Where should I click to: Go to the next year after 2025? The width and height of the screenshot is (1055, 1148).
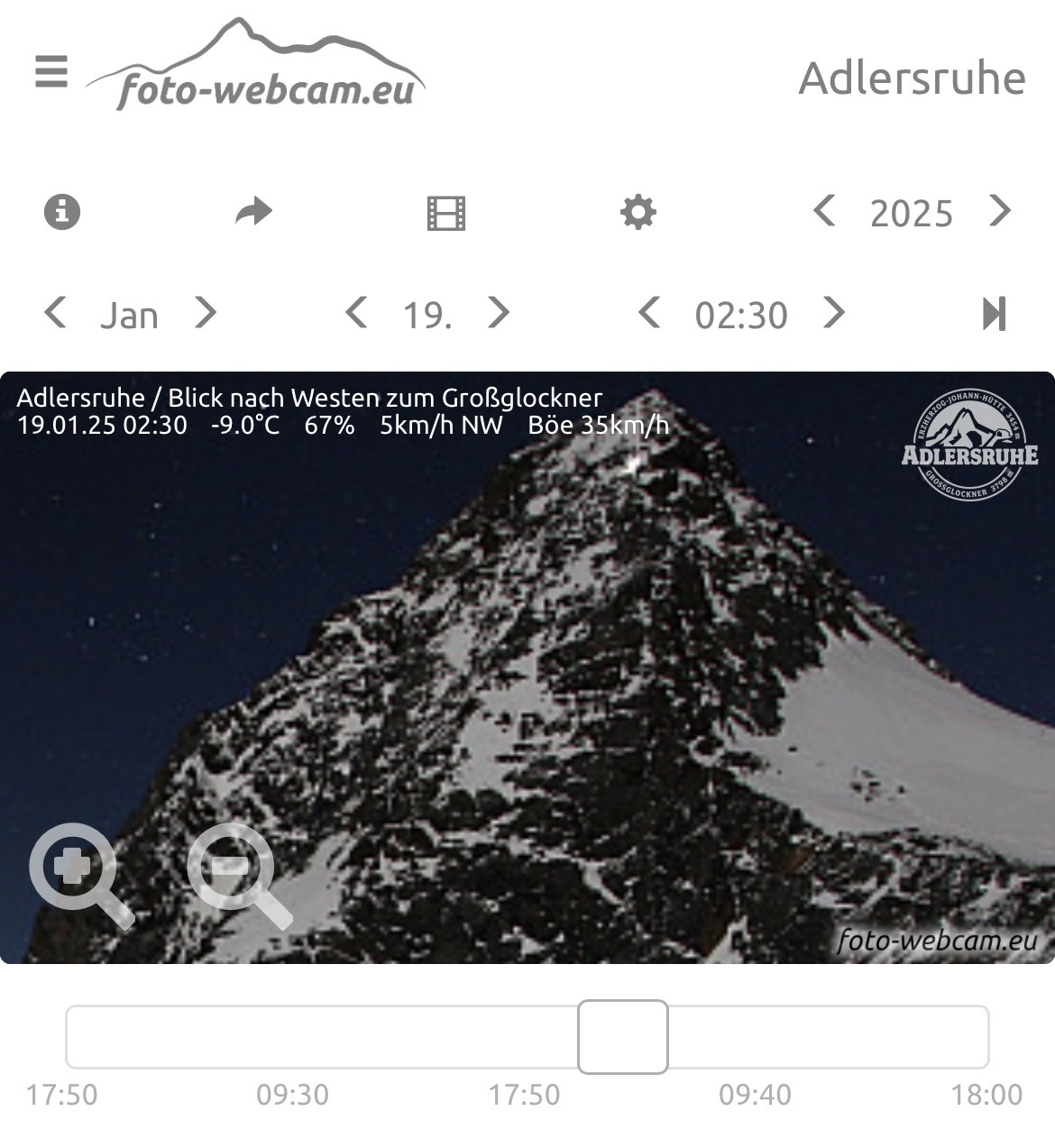coord(999,212)
